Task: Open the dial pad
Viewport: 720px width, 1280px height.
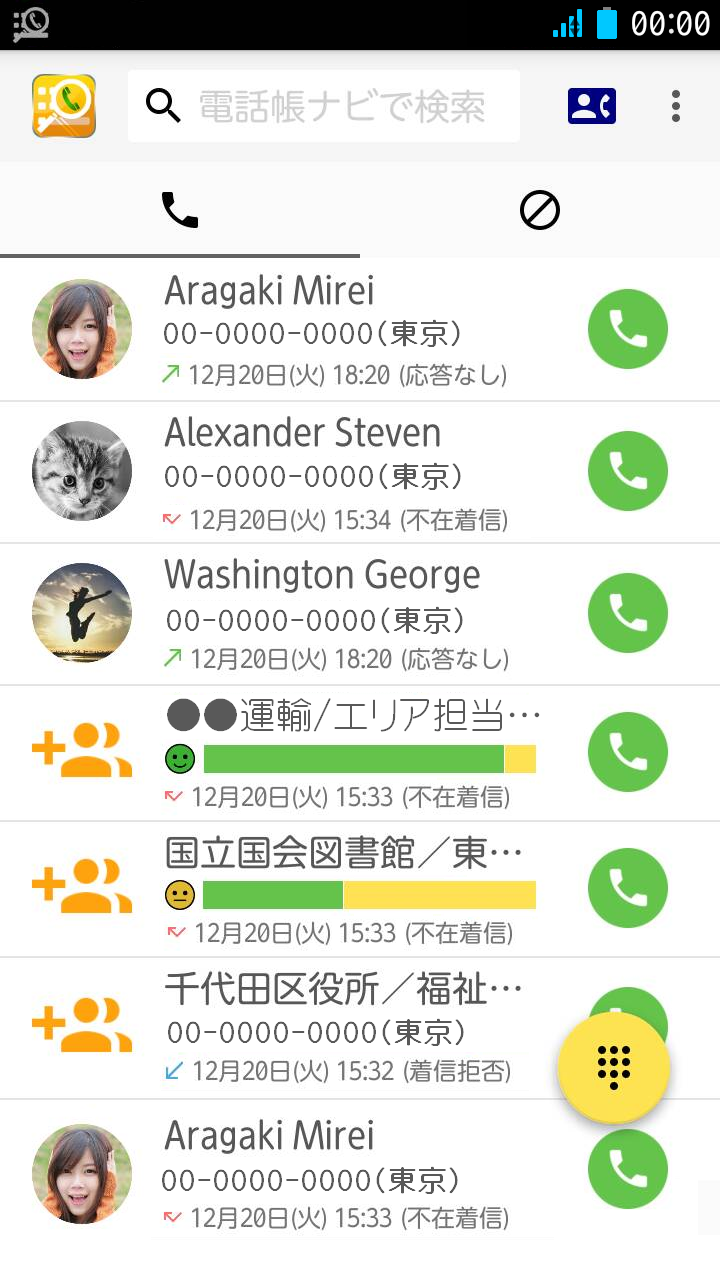Action: [x=613, y=1067]
